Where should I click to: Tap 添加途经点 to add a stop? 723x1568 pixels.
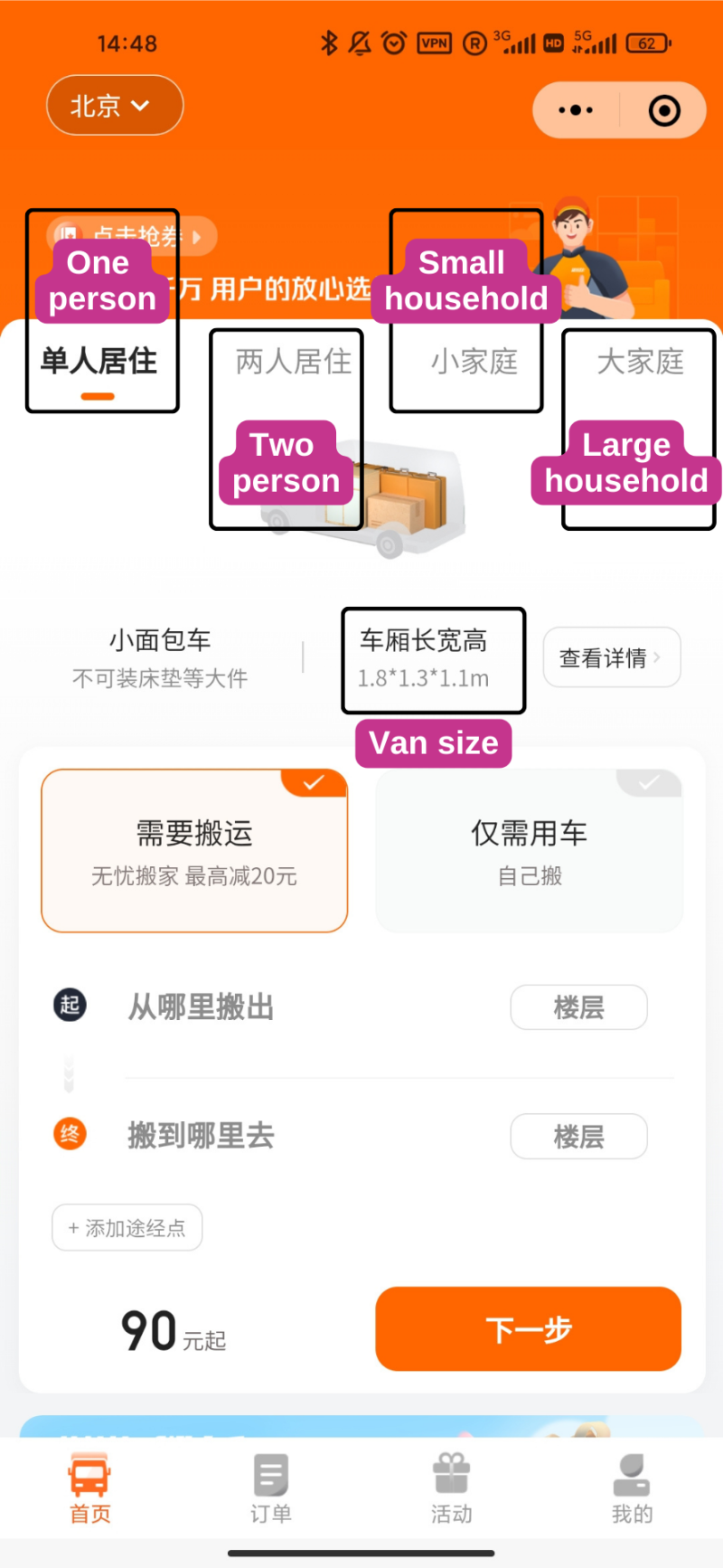127,1228
